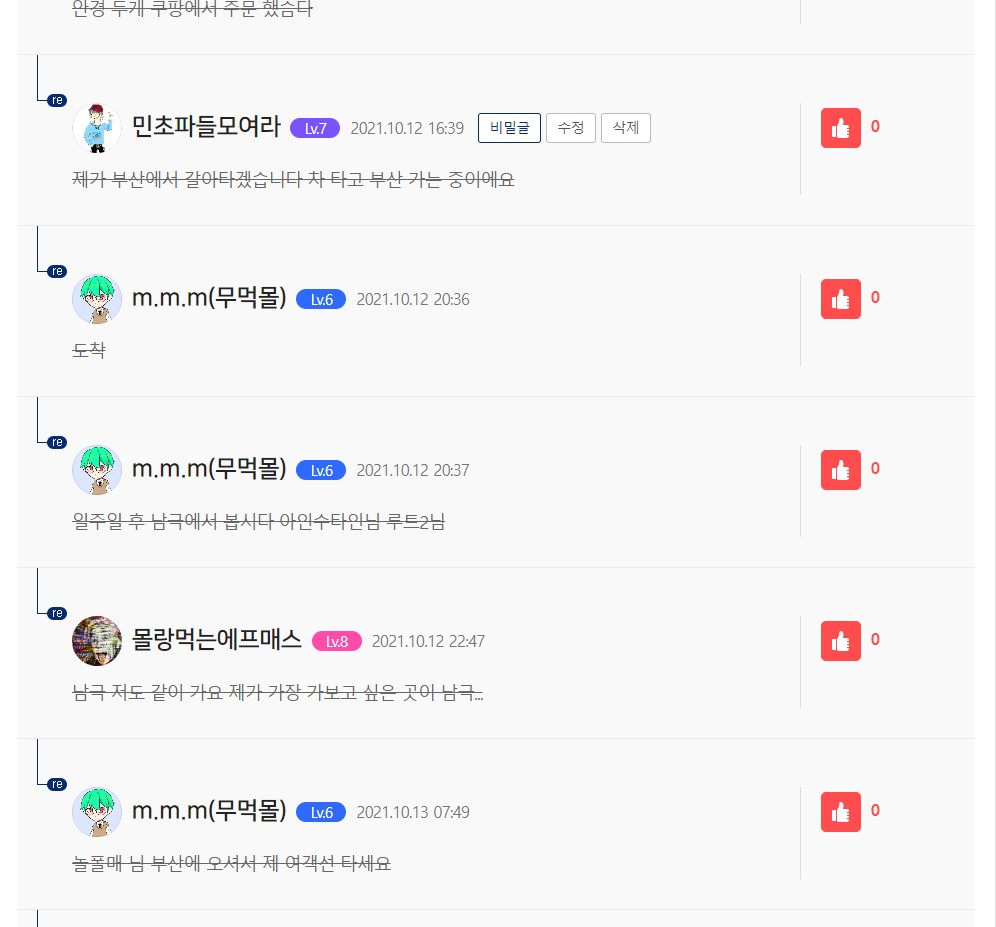Viewport: 996px width, 927px height.
Task: Like the m.m.m comment from 2021.10.13 07:49
Action: [x=840, y=812]
